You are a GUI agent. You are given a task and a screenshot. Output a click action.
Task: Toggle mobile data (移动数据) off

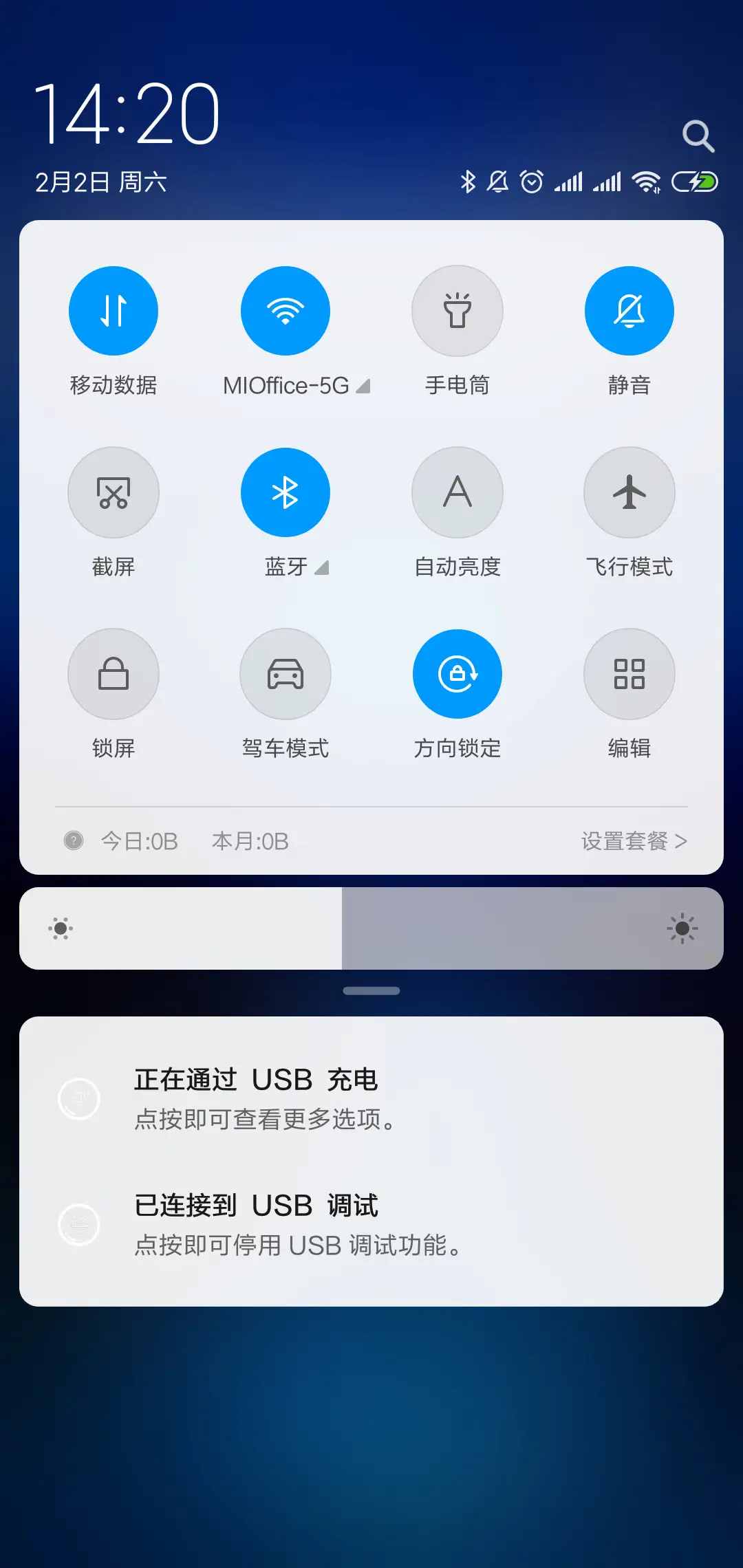coord(114,310)
